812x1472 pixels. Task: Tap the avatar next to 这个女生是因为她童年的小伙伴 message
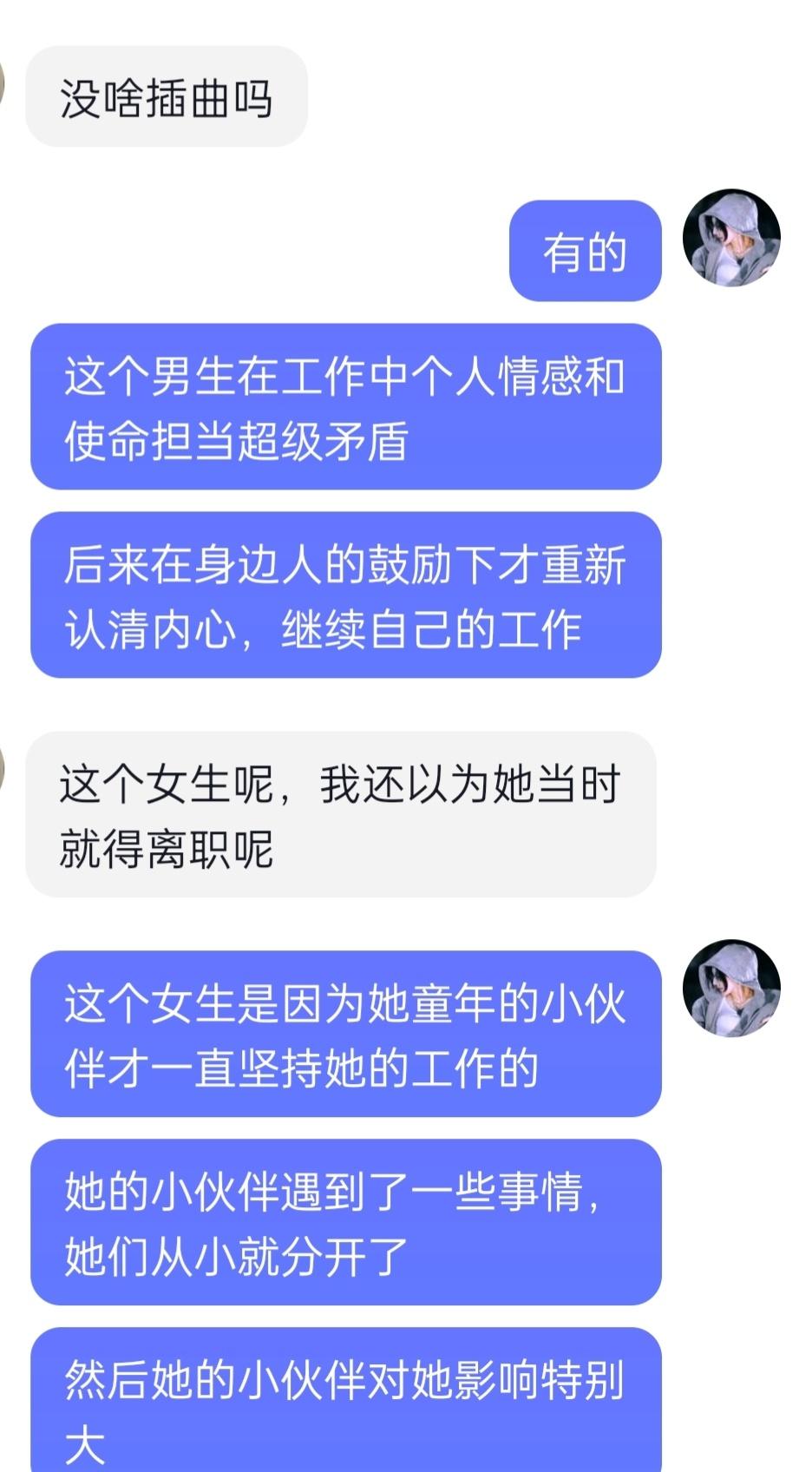pyautogui.click(x=731, y=989)
